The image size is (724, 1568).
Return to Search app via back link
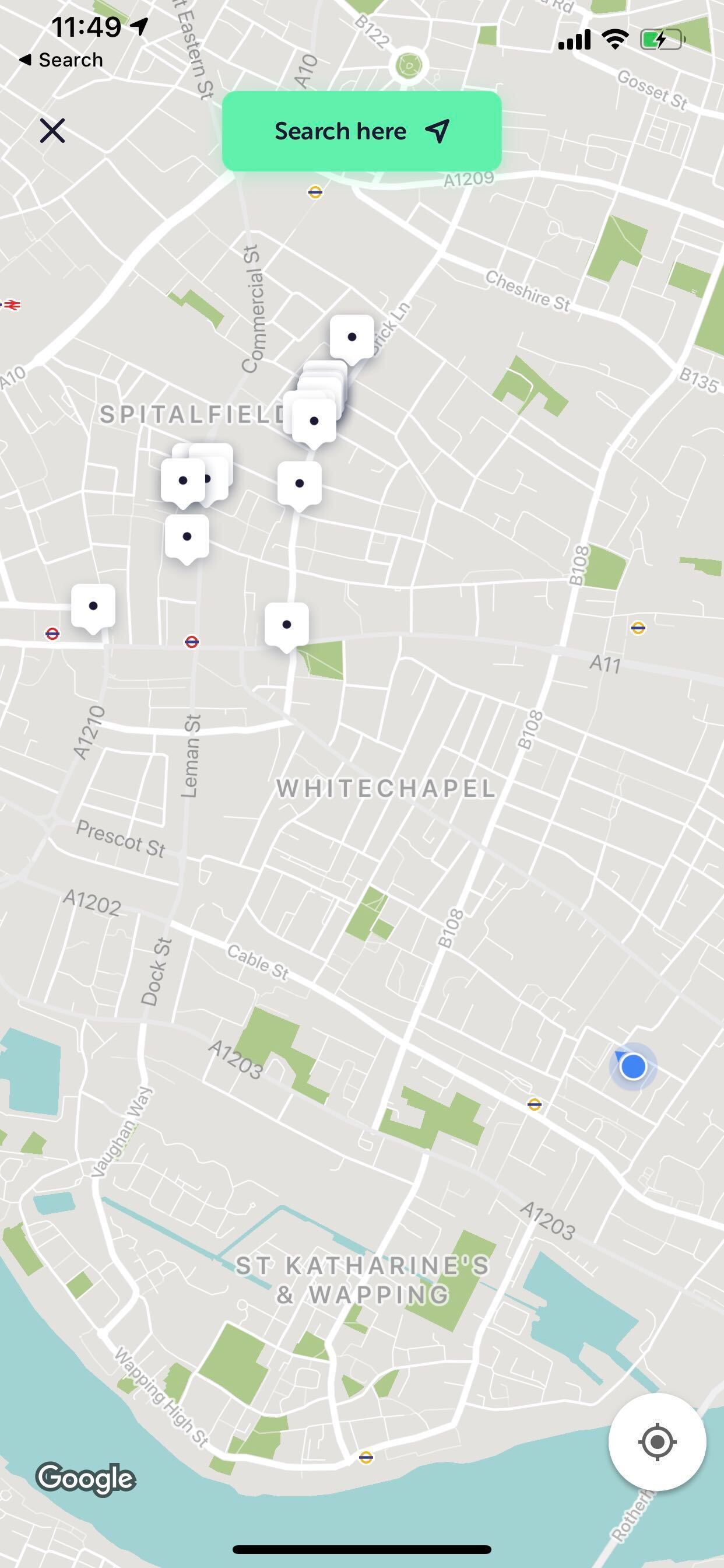pos(61,60)
